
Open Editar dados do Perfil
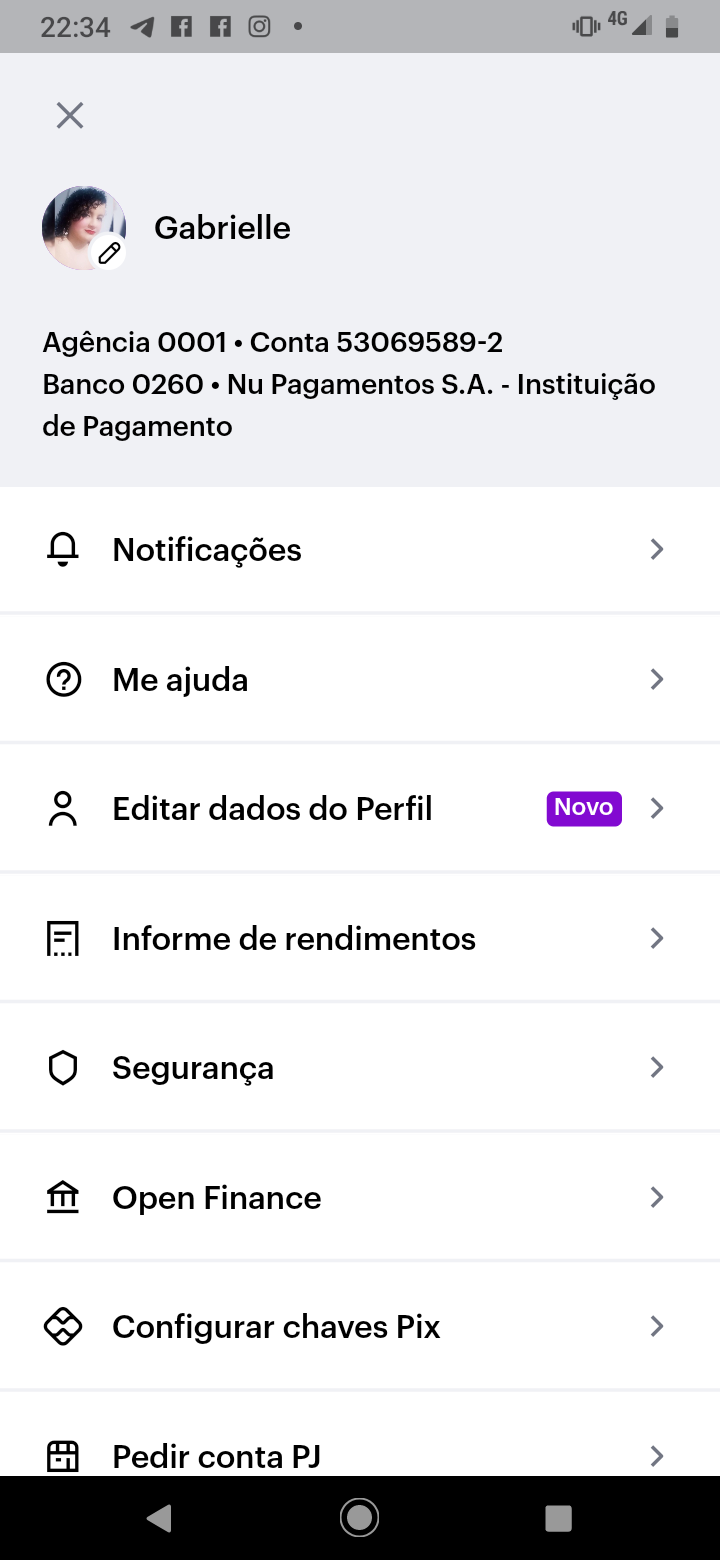point(359,808)
